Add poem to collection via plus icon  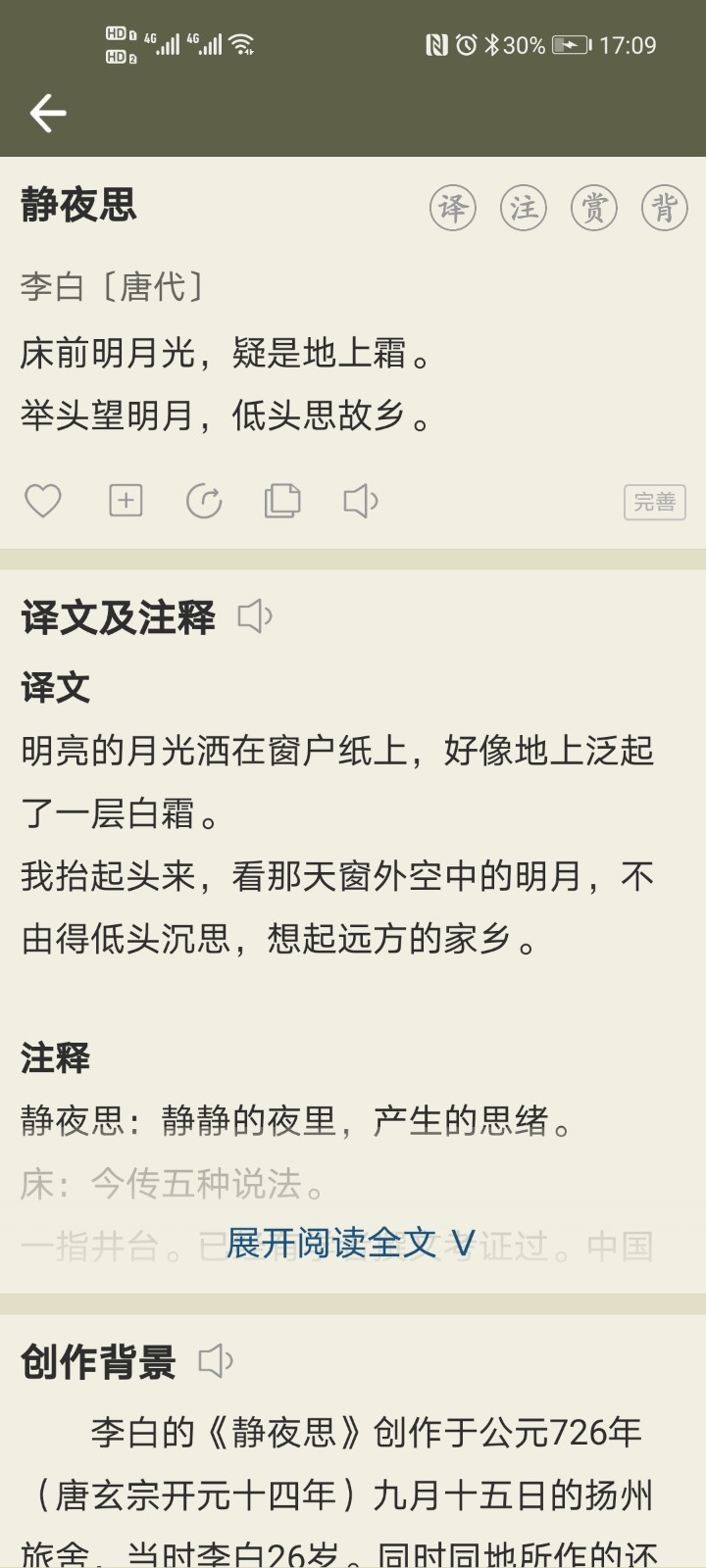pos(125,501)
